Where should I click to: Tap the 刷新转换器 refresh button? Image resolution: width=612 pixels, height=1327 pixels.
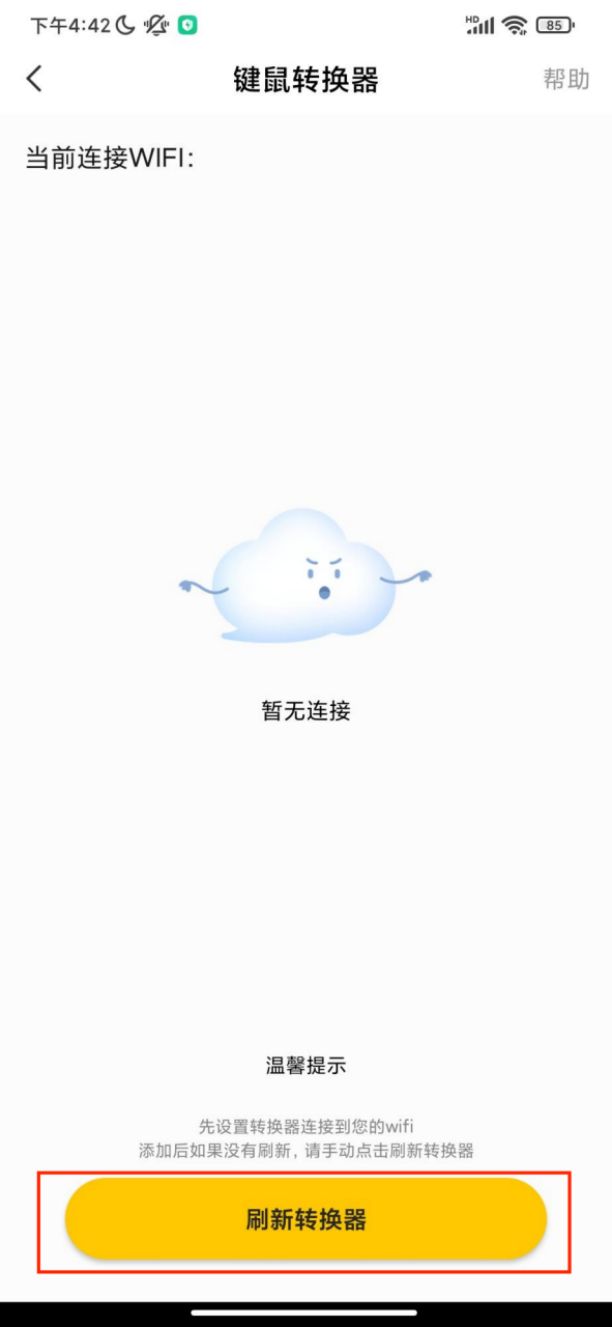coord(306,1219)
